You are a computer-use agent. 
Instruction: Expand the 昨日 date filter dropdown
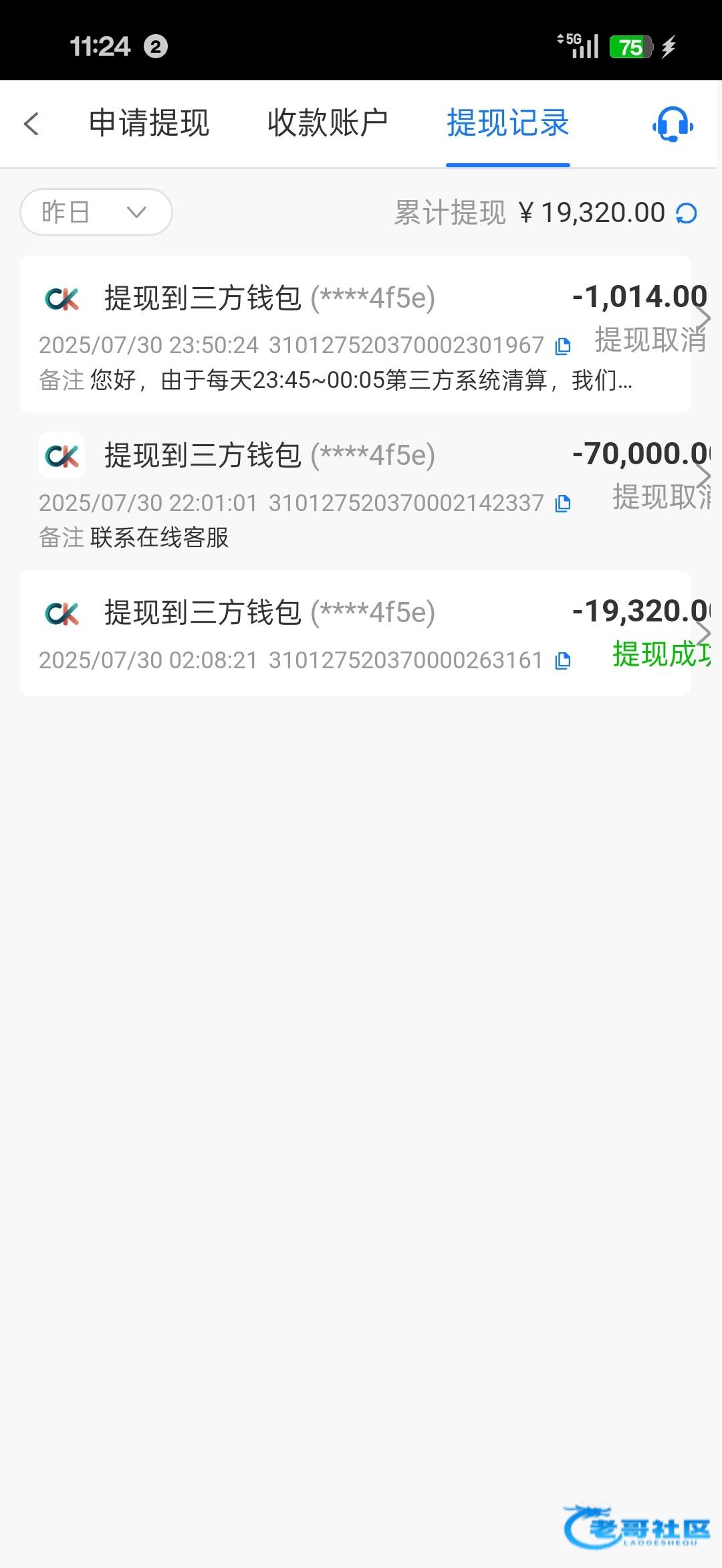pos(96,212)
